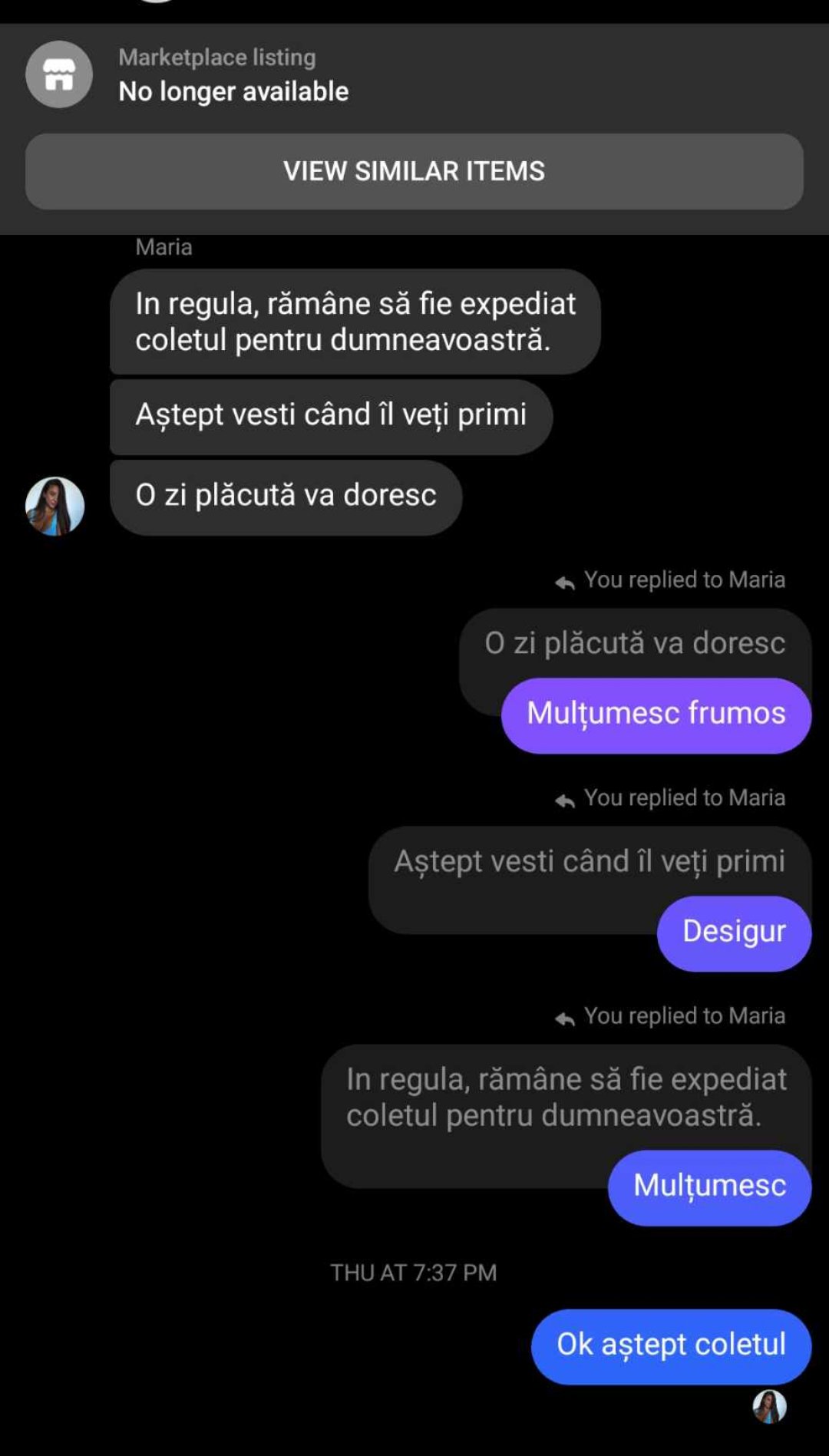Open Maria's profile picture
The height and width of the screenshot is (1456, 829).
pyautogui.click(x=54, y=507)
